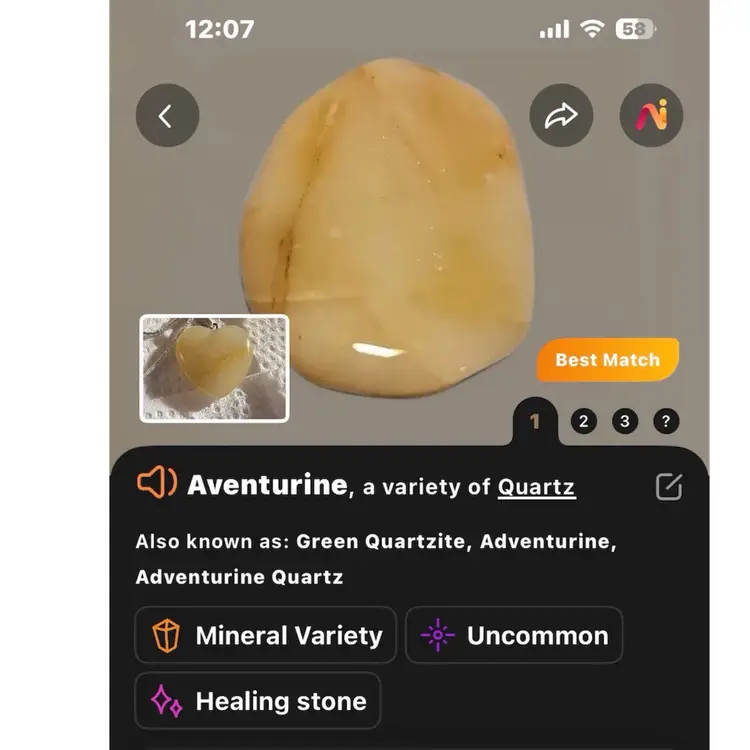750x750 pixels.
Task: Play the Aventurine name pronunciation
Action: click(157, 484)
